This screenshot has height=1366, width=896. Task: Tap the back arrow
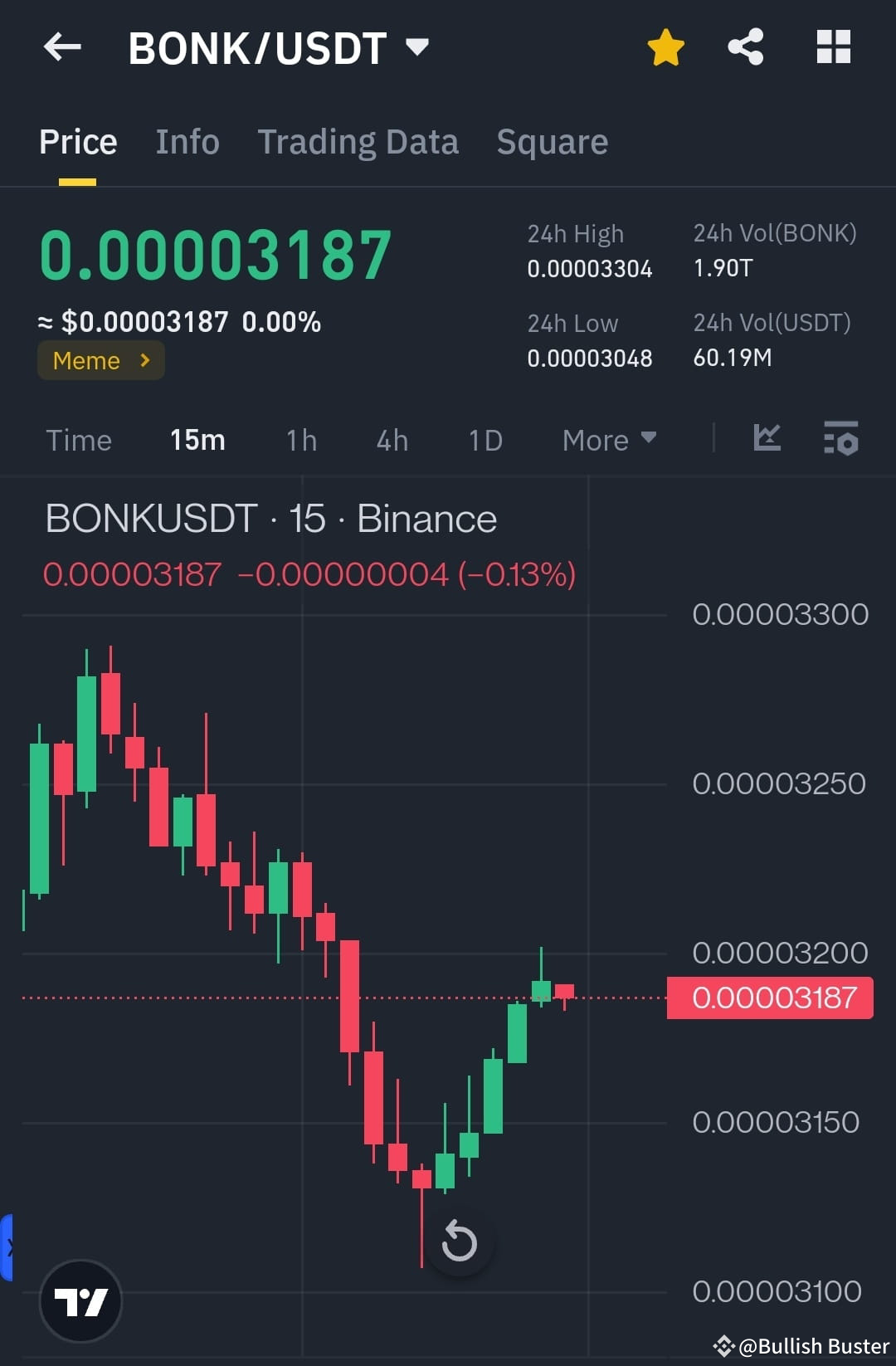pyautogui.click(x=62, y=47)
